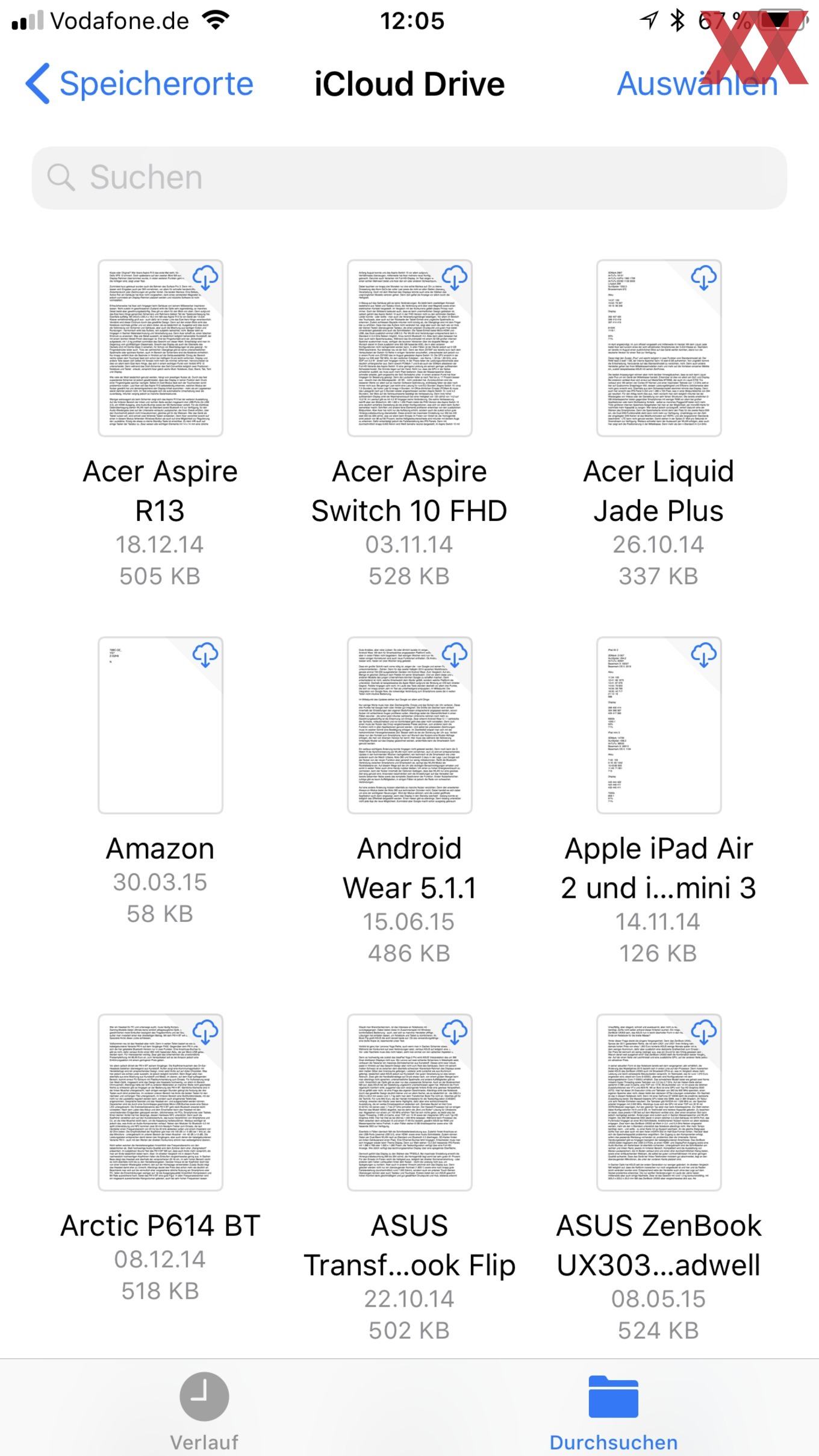This screenshot has width=819, height=1456.
Task: Open the Acer Aspire R13 document
Action: [x=161, y=348]
